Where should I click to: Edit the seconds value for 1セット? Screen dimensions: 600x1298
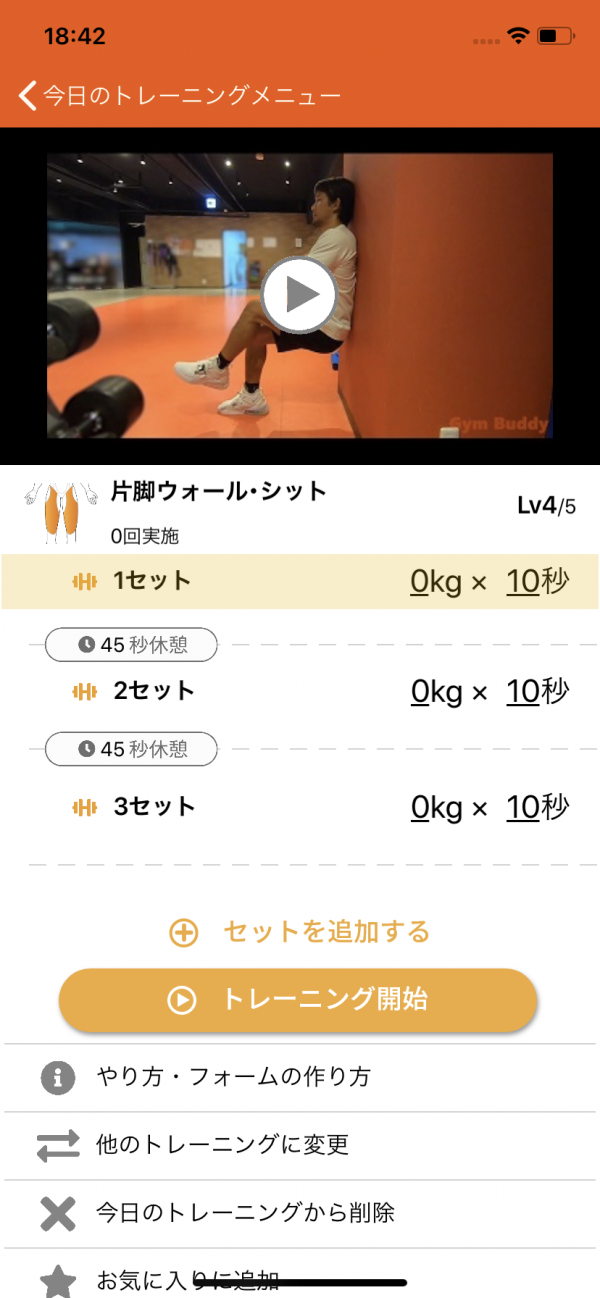(523, 581)
